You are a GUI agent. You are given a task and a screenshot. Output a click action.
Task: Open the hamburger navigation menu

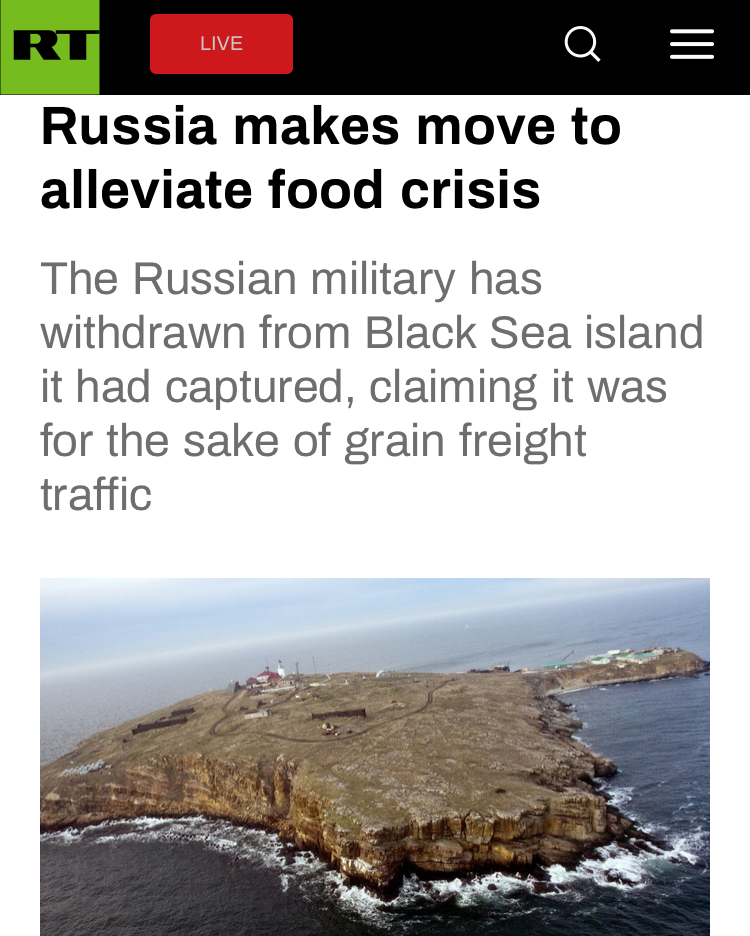pos(691,44)
